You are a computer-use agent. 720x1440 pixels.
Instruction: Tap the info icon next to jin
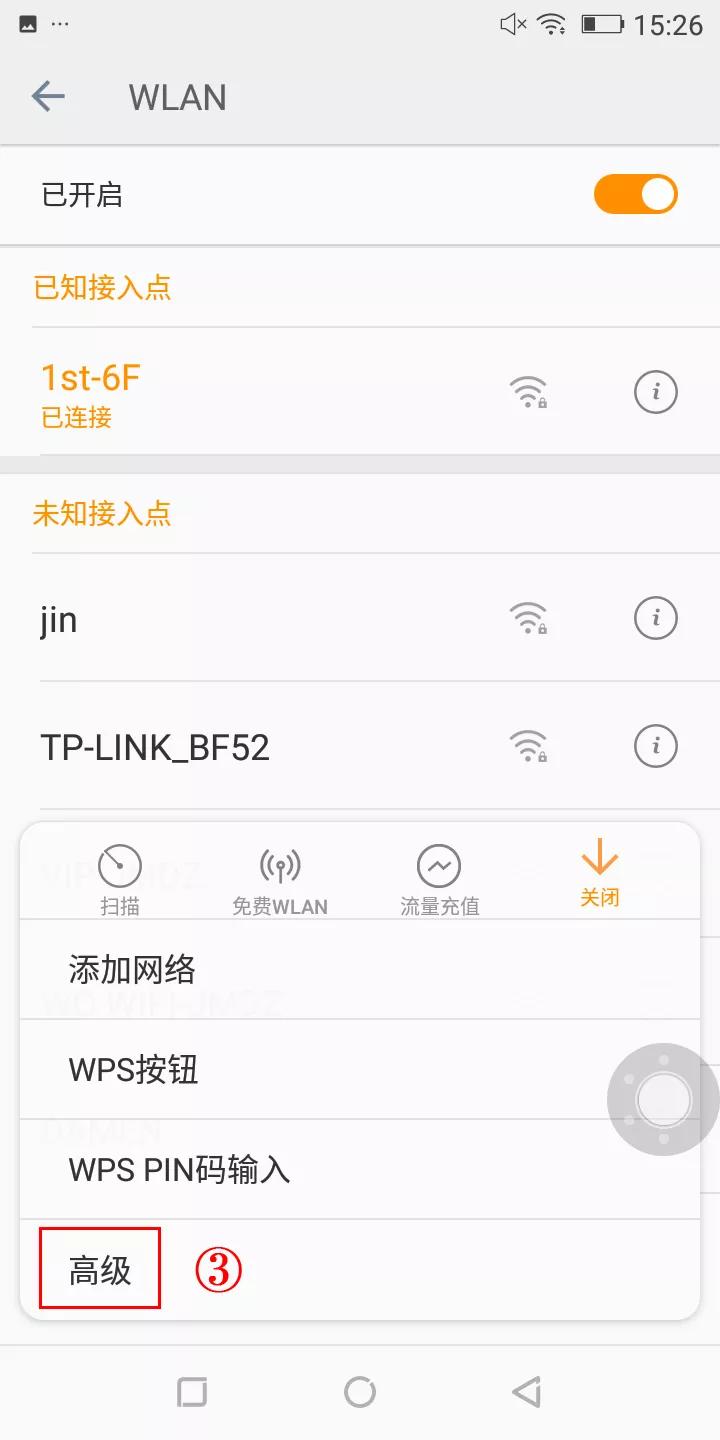655,618
